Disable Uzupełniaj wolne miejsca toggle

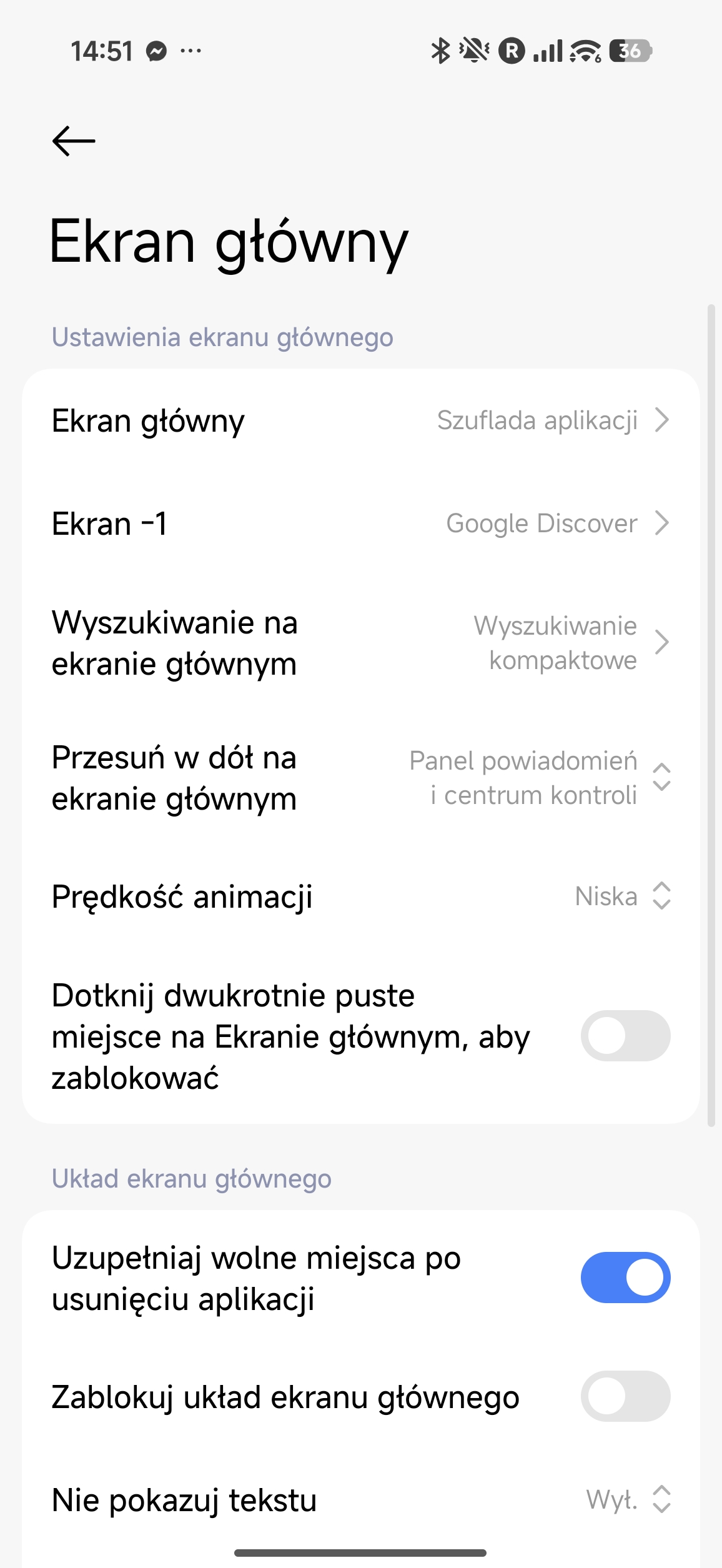[x=625, y=1278]
